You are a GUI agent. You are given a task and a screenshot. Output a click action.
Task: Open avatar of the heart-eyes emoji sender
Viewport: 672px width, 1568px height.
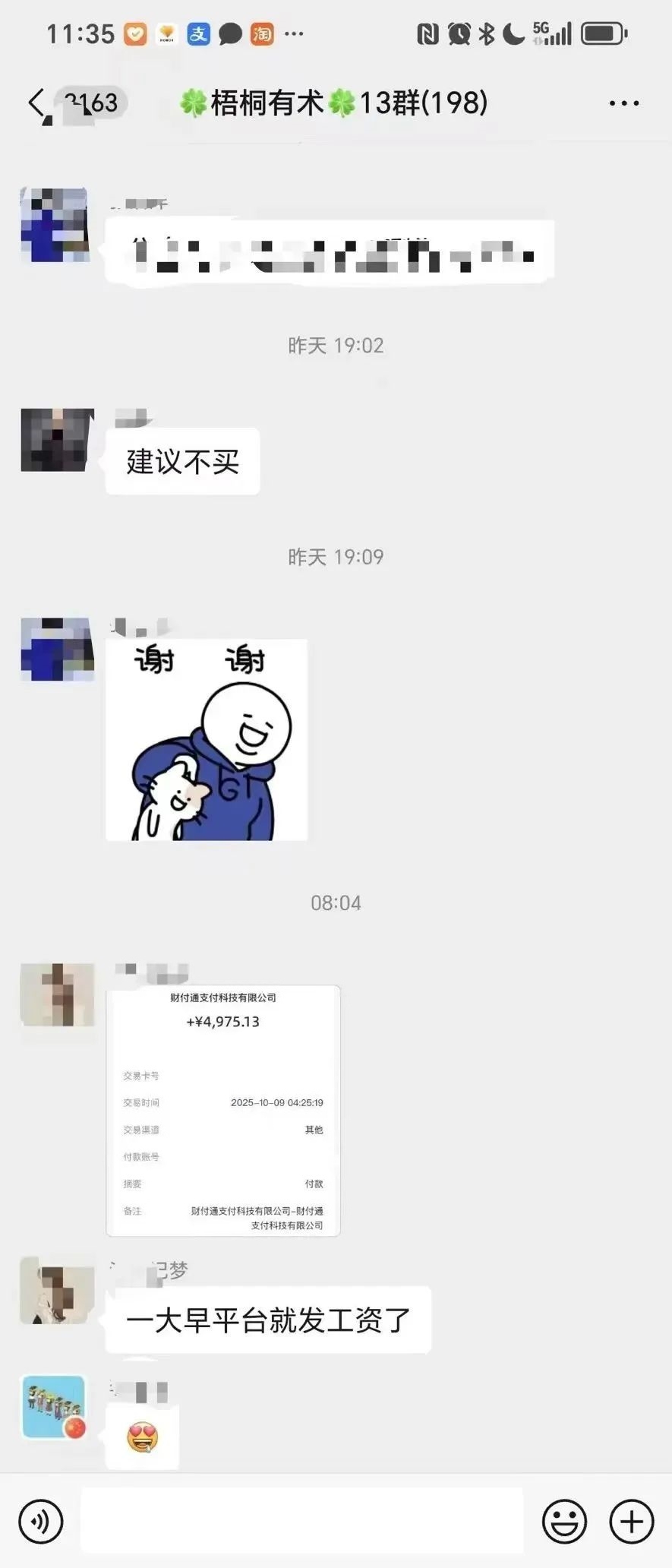(54, 1407)
